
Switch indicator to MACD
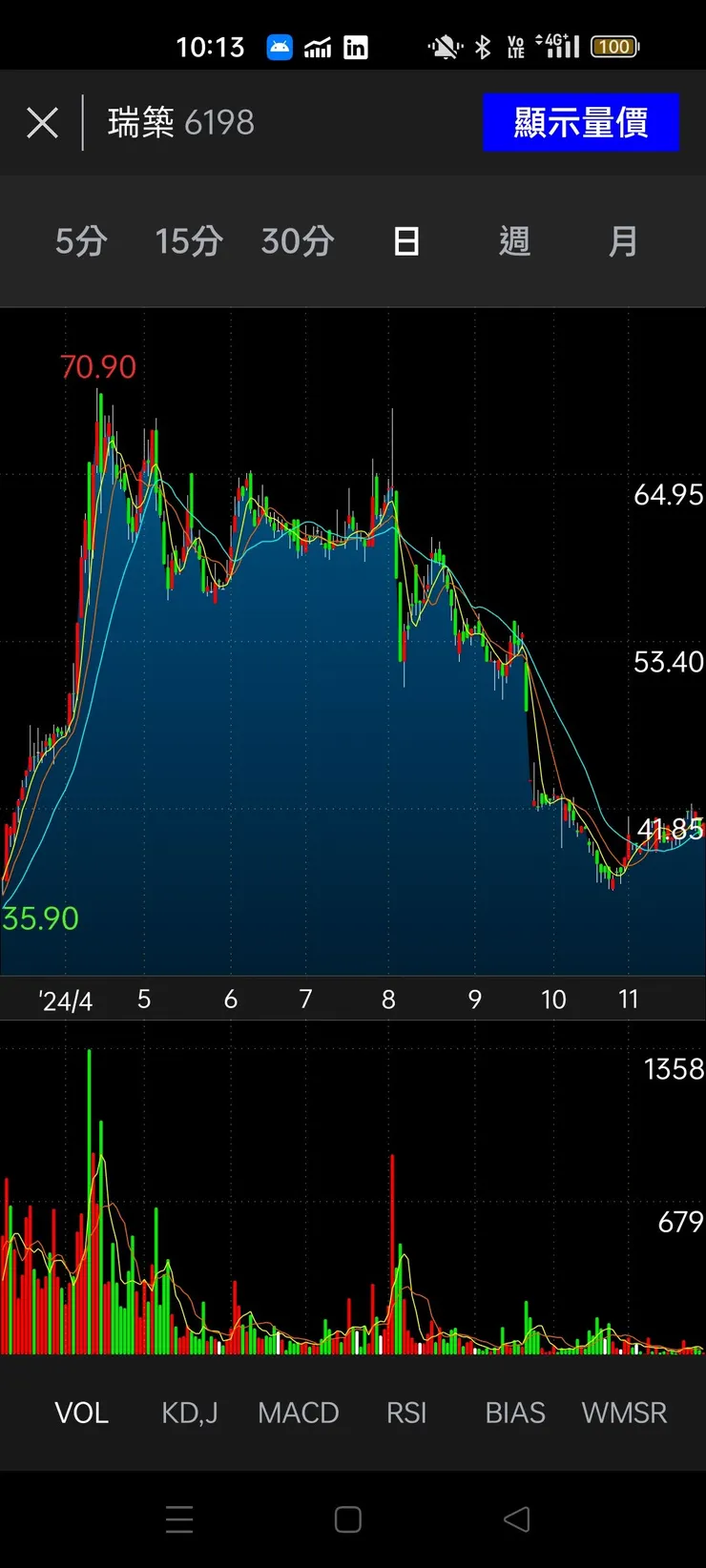coord(299,1413)
